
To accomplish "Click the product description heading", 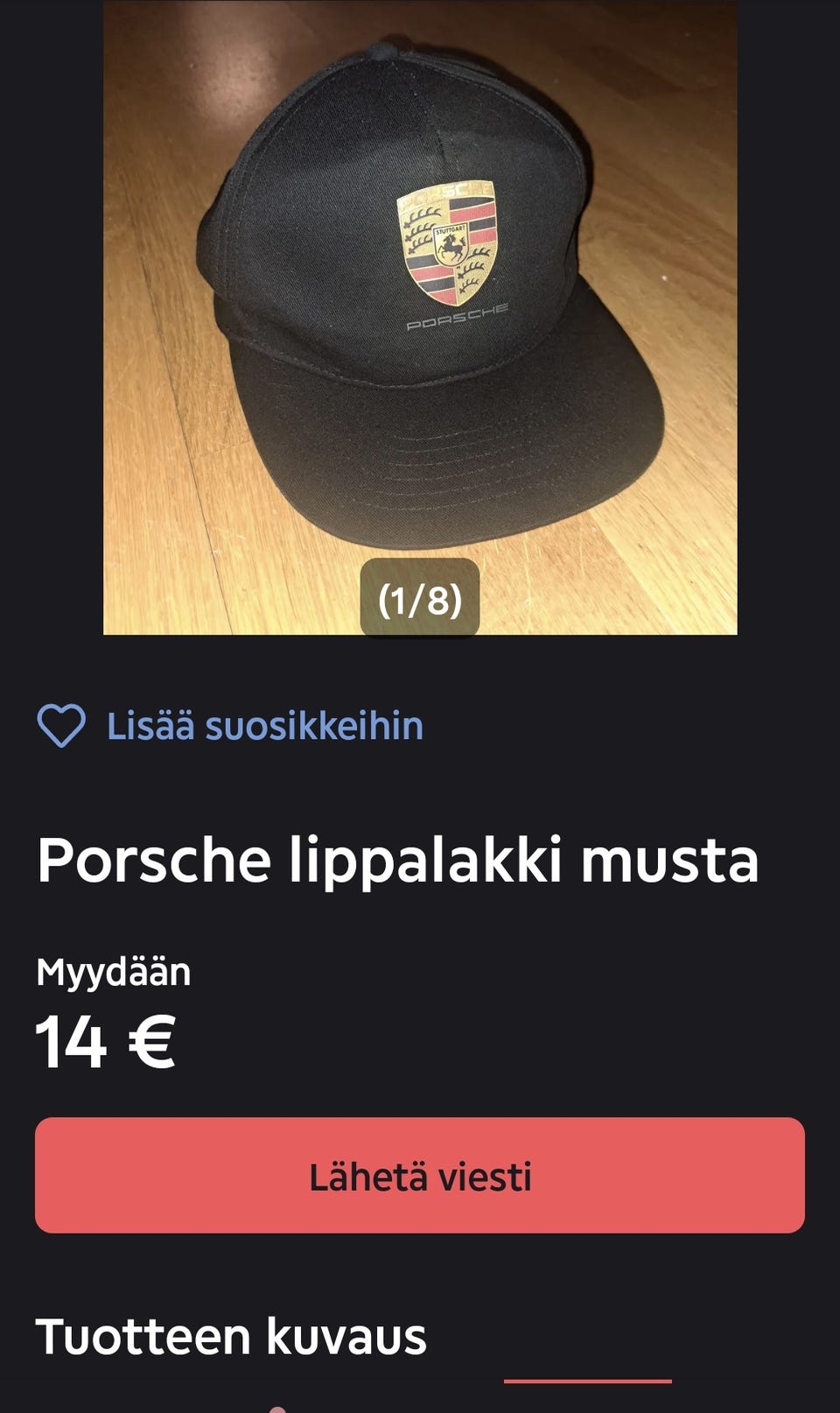I will click(x=232, y=1335).
